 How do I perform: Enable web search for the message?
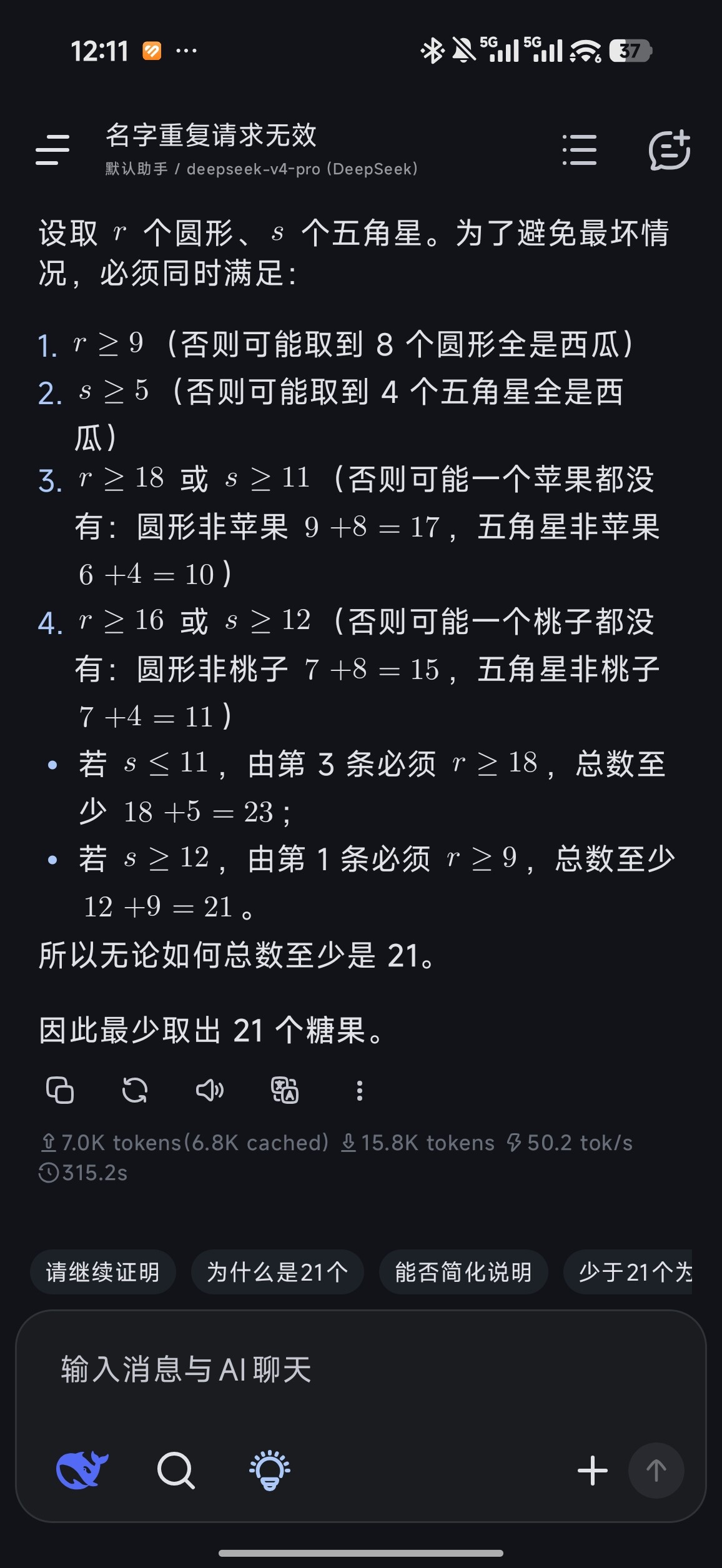[176, 1471]
